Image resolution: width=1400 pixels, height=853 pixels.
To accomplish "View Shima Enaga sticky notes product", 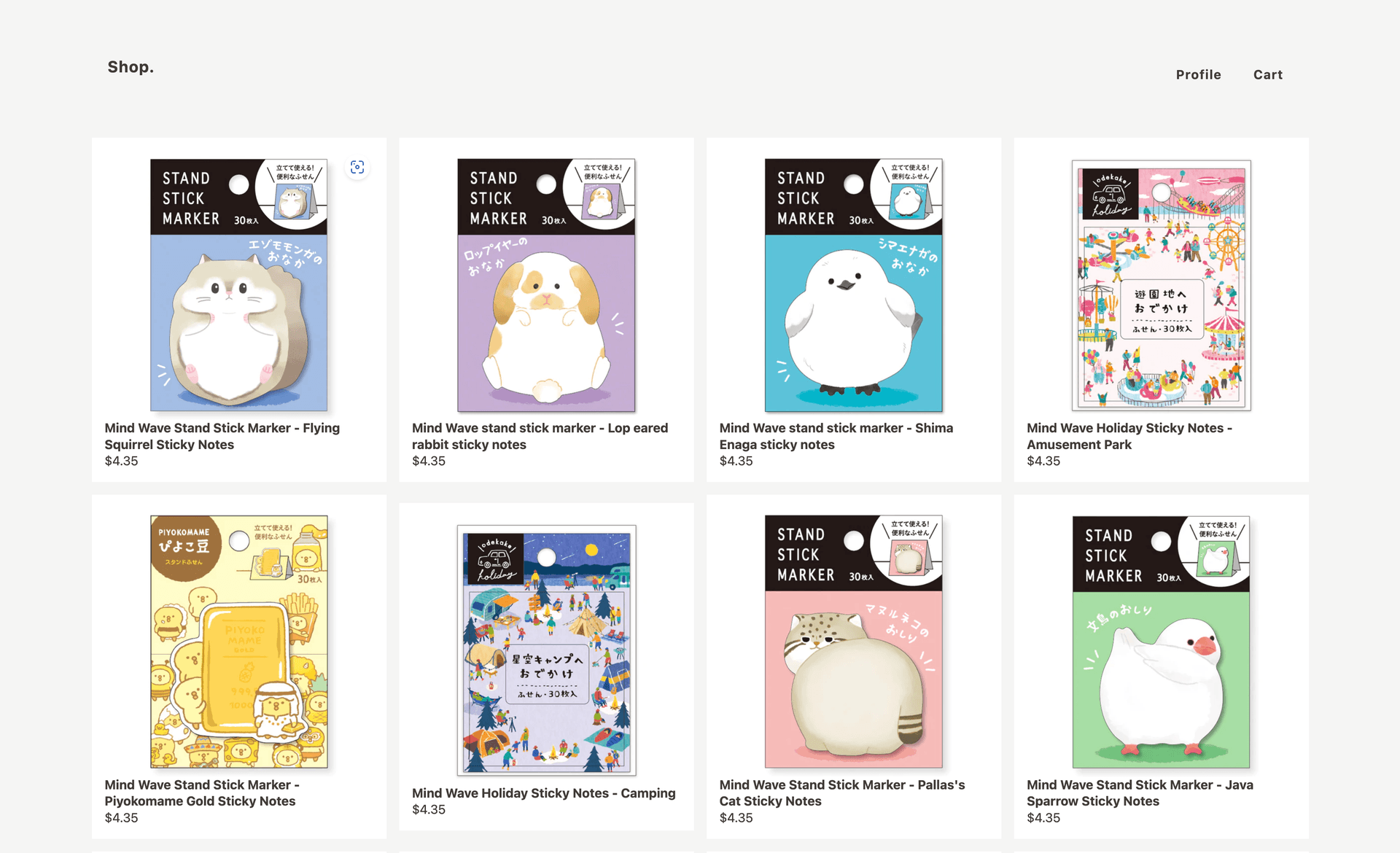I will pos(836,436).
